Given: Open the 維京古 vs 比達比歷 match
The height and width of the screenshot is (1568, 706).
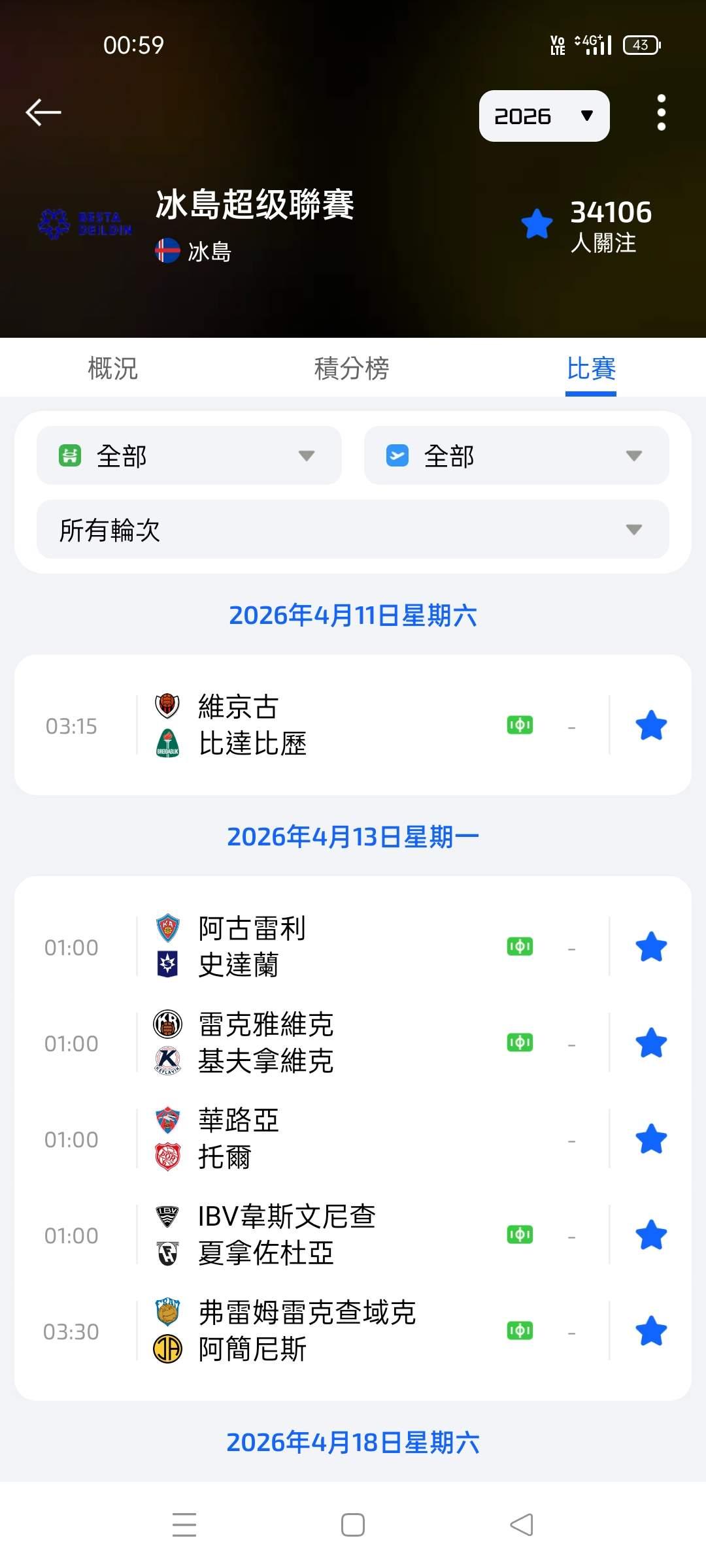Looking at the screenshot, I should (327, 725).
